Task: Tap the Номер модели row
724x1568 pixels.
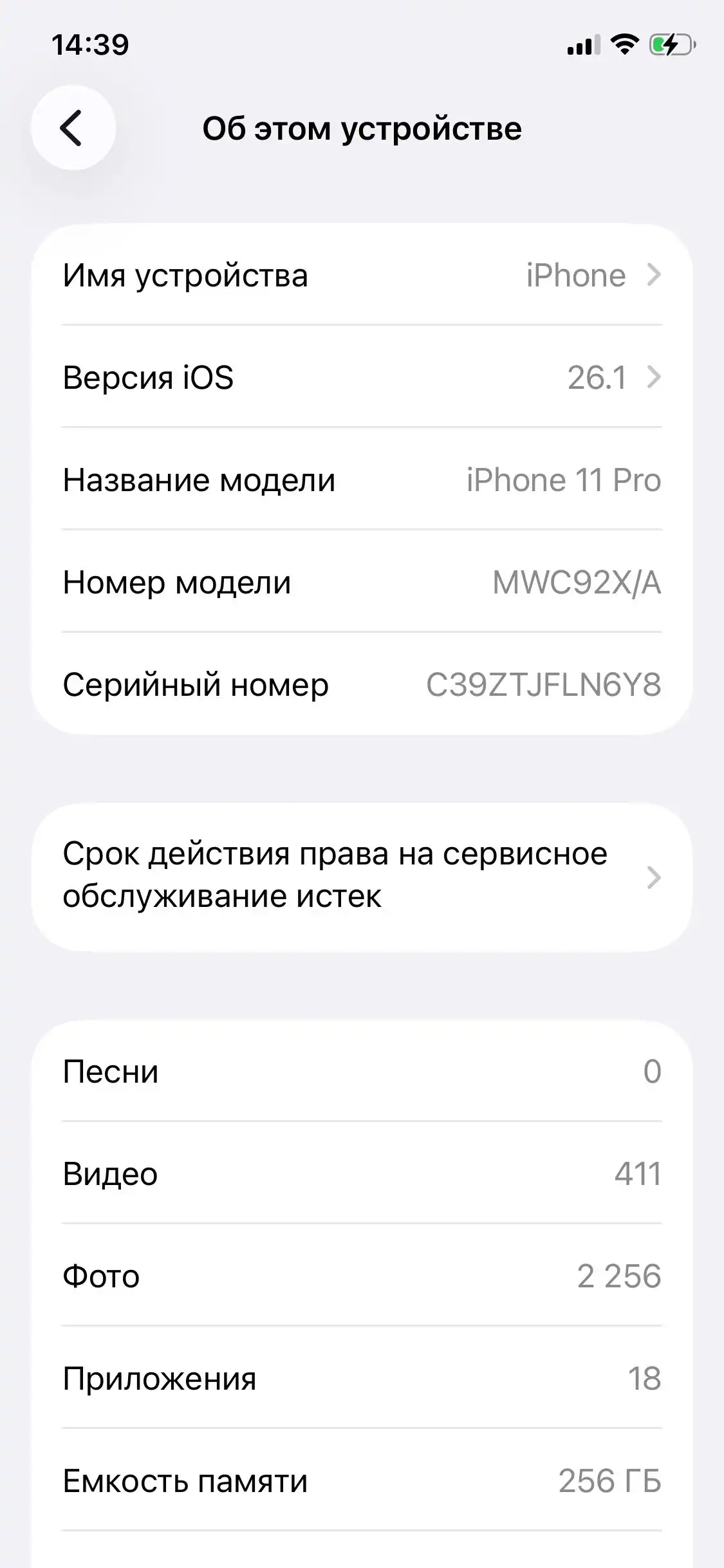Action: [x=362, y=583]
